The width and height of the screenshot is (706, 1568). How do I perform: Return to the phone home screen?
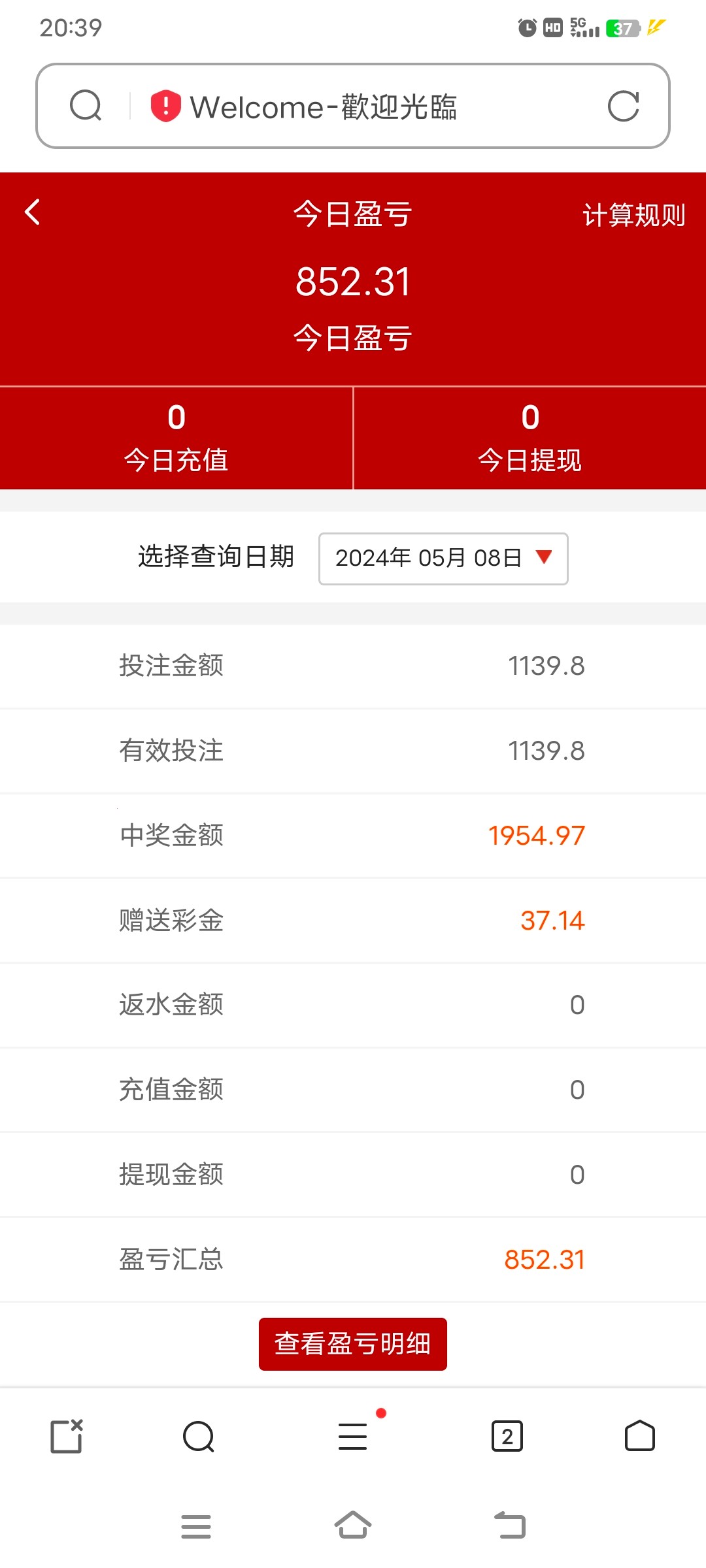[353, 1526]
